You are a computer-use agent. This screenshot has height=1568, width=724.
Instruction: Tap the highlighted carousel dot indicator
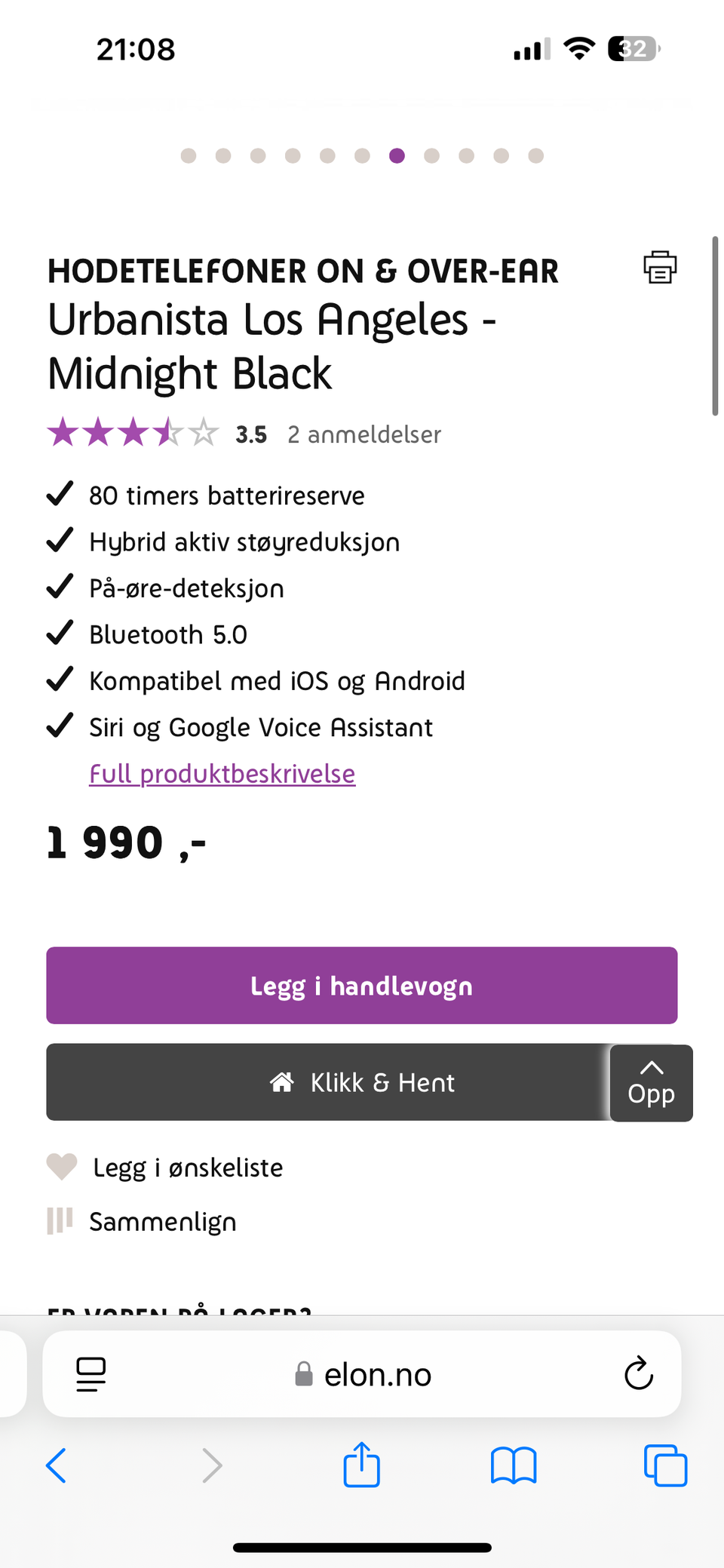(397, 155)
